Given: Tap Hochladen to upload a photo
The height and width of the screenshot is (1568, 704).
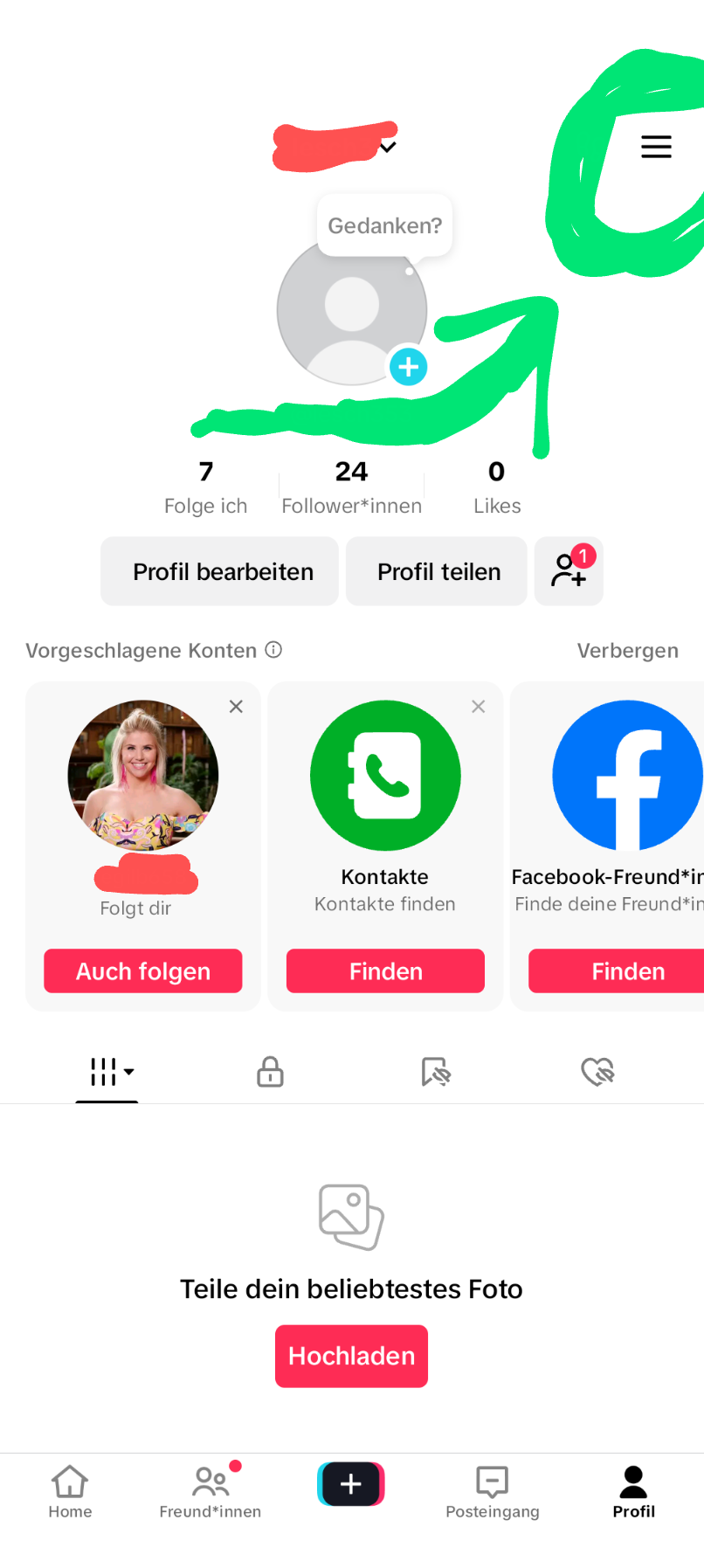Looking at the screenshot, I should [351, 1356].
